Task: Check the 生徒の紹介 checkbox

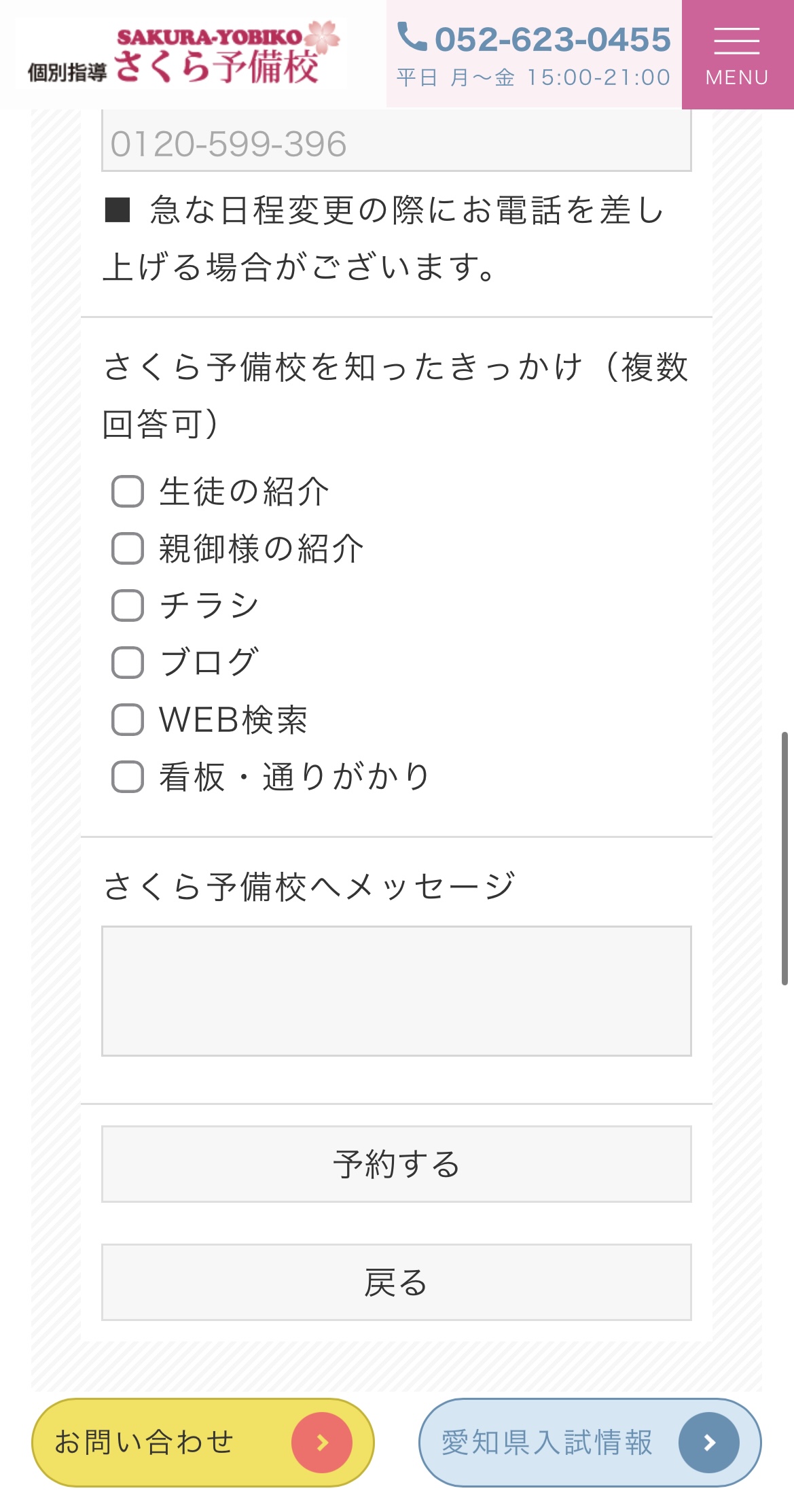Action: pos(128,491)
